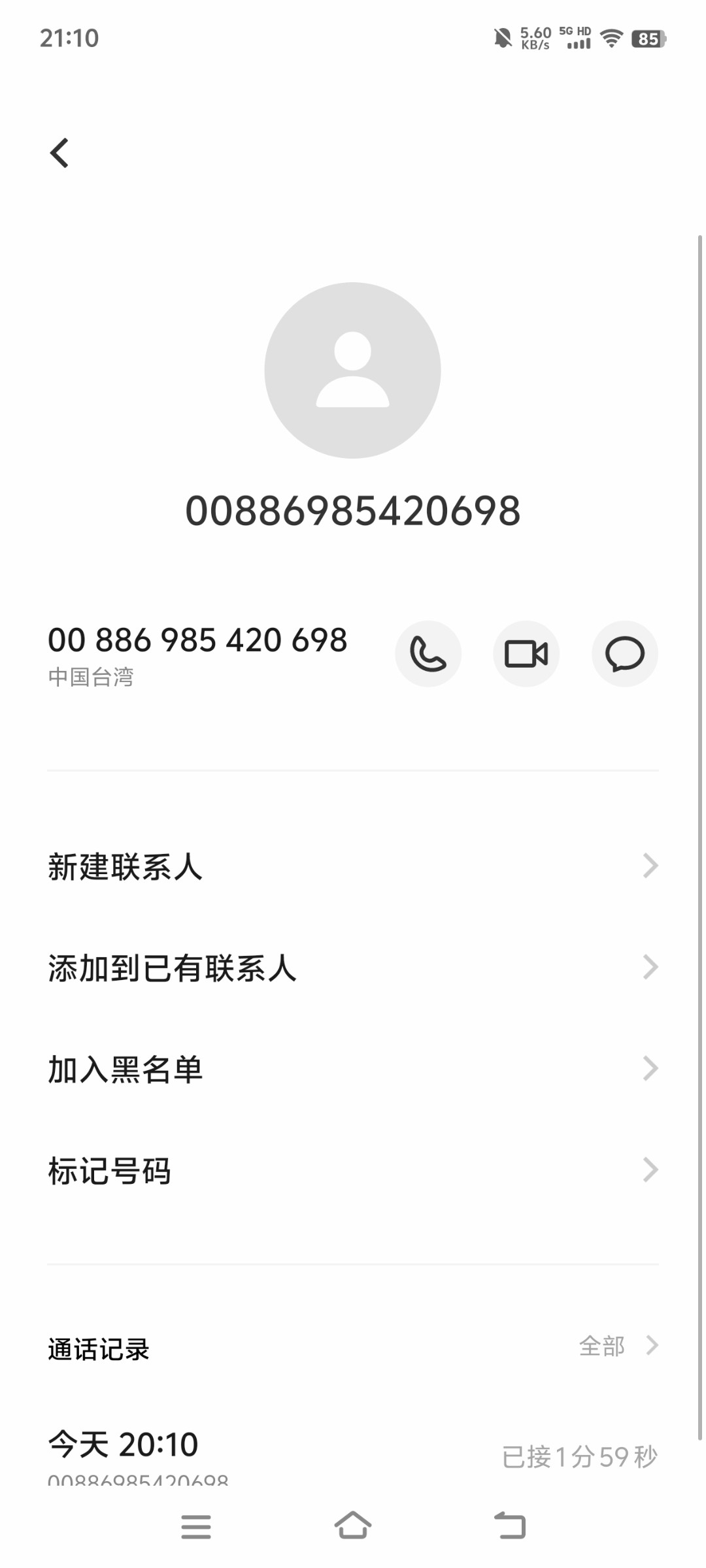Start a video call with this number
Viewport: 706px width, 1568px height.
(526, 653)
